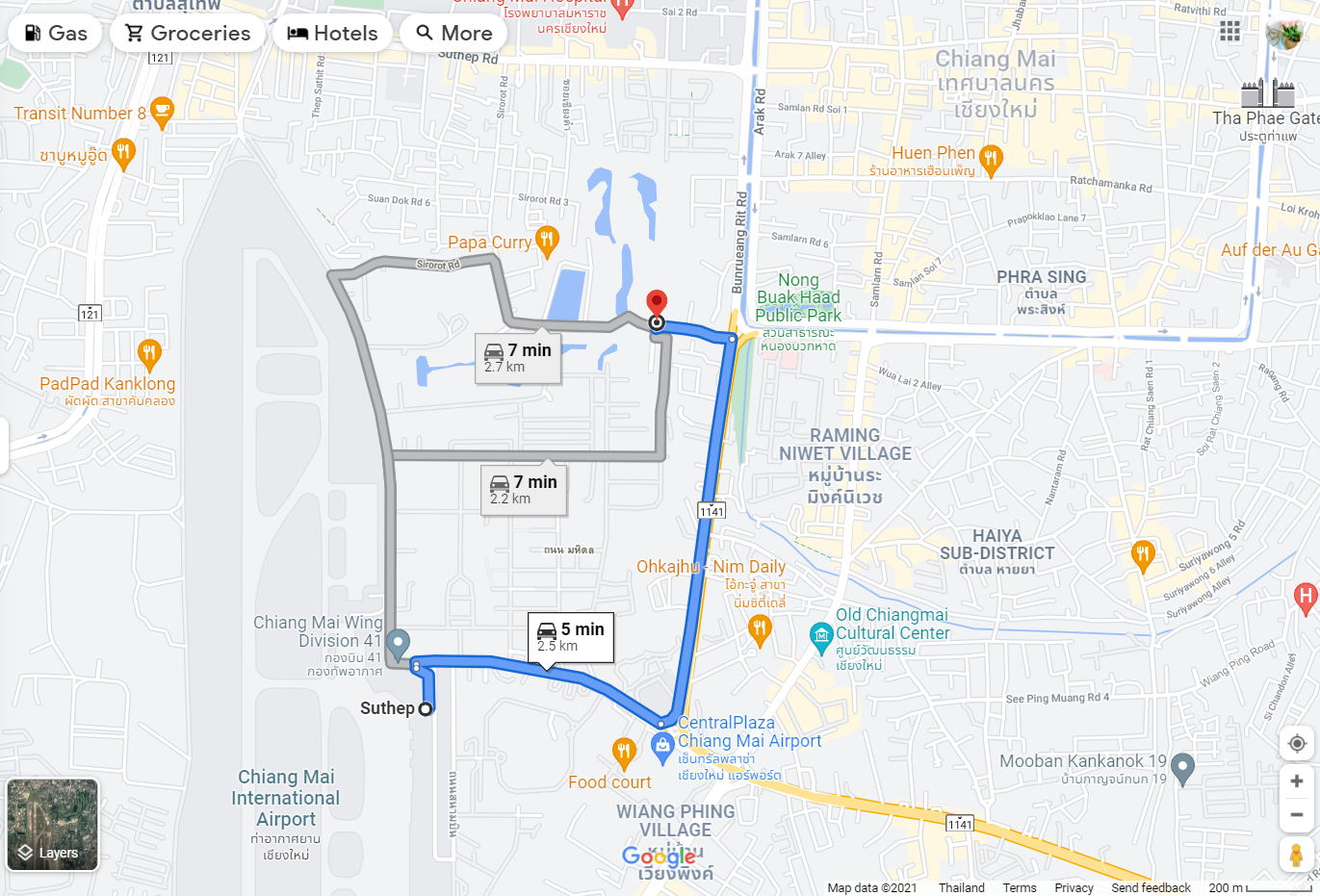Choose the 7 min 2.7 km route
Screen dimensions: 1320x896
tap(518, 357)
